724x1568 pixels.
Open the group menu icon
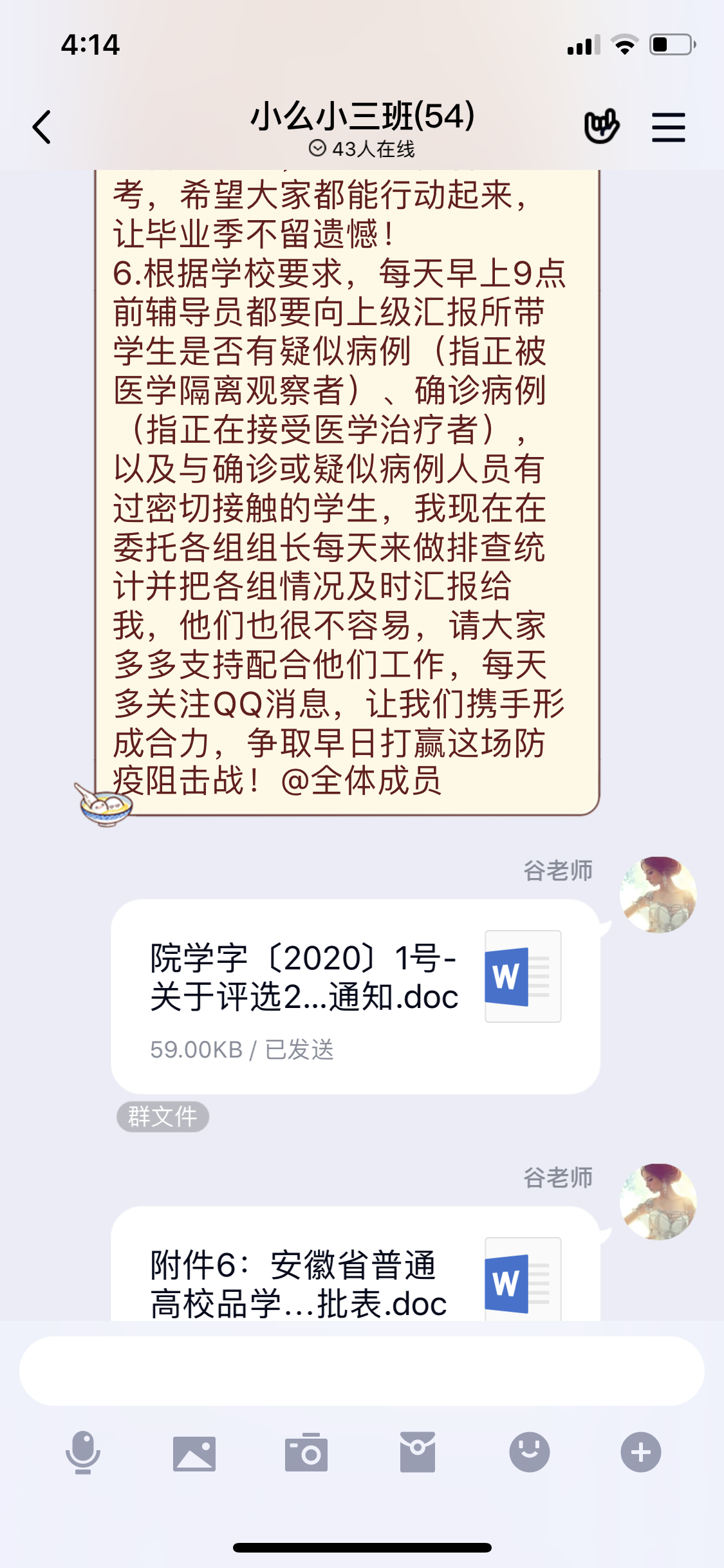click(668, 127)
